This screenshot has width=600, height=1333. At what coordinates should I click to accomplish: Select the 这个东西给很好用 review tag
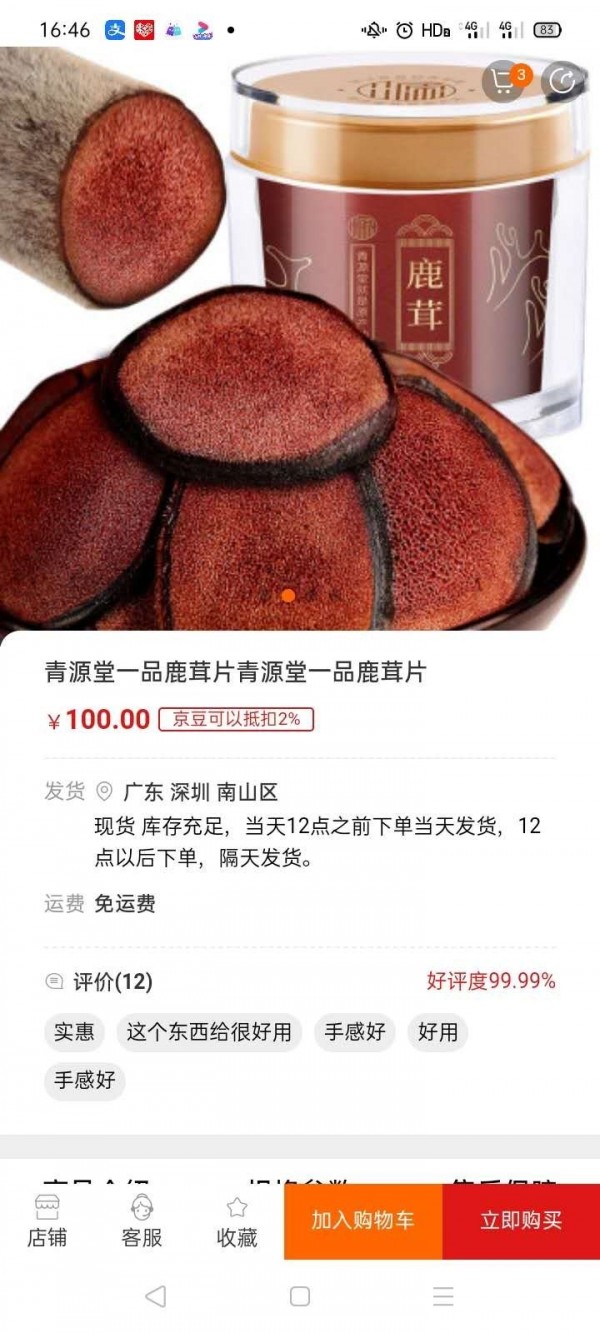coord(209,1032)
